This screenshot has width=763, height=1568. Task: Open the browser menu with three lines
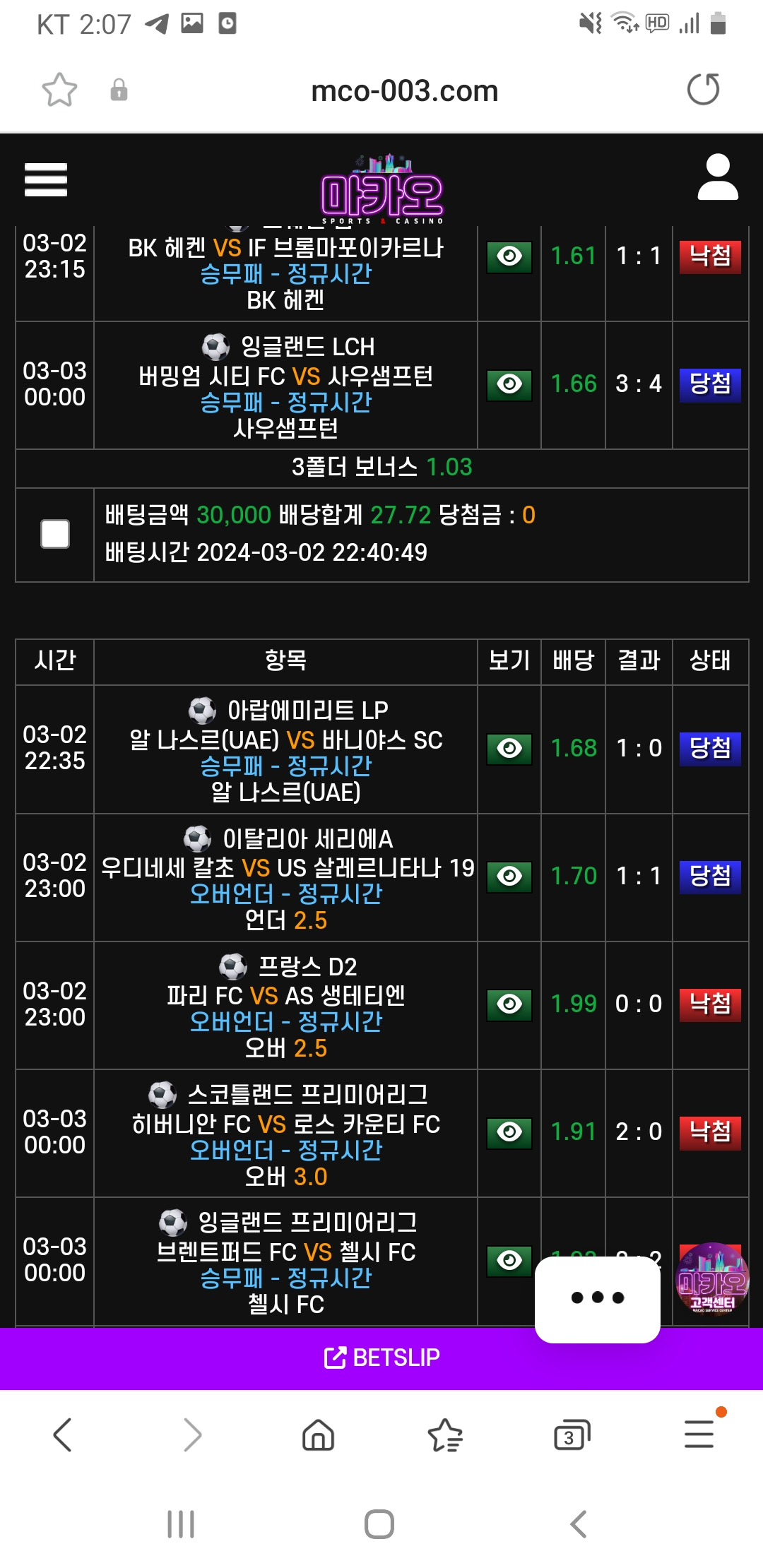pyautogui.click(x=699, y=1435)
